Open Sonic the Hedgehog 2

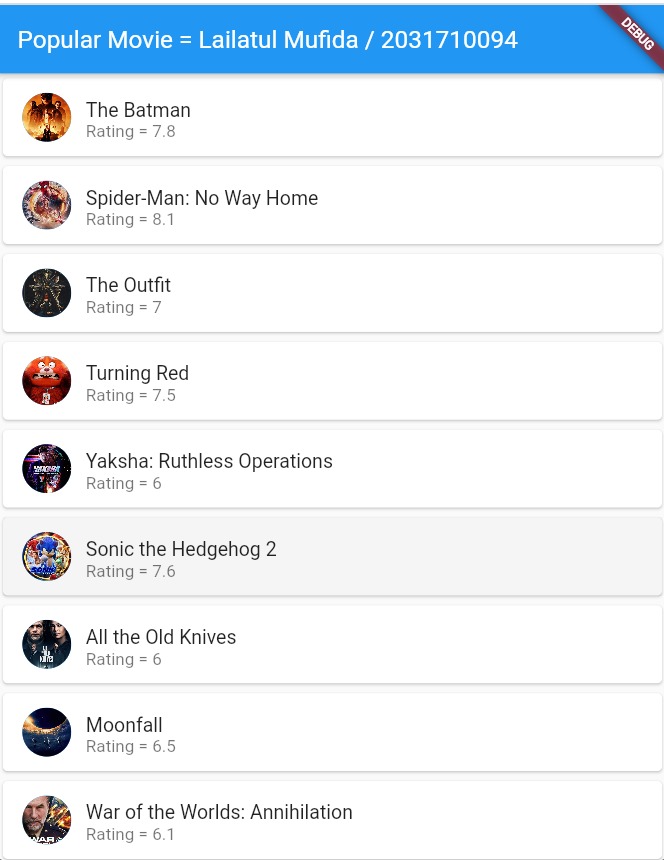[x=332, y=558]
